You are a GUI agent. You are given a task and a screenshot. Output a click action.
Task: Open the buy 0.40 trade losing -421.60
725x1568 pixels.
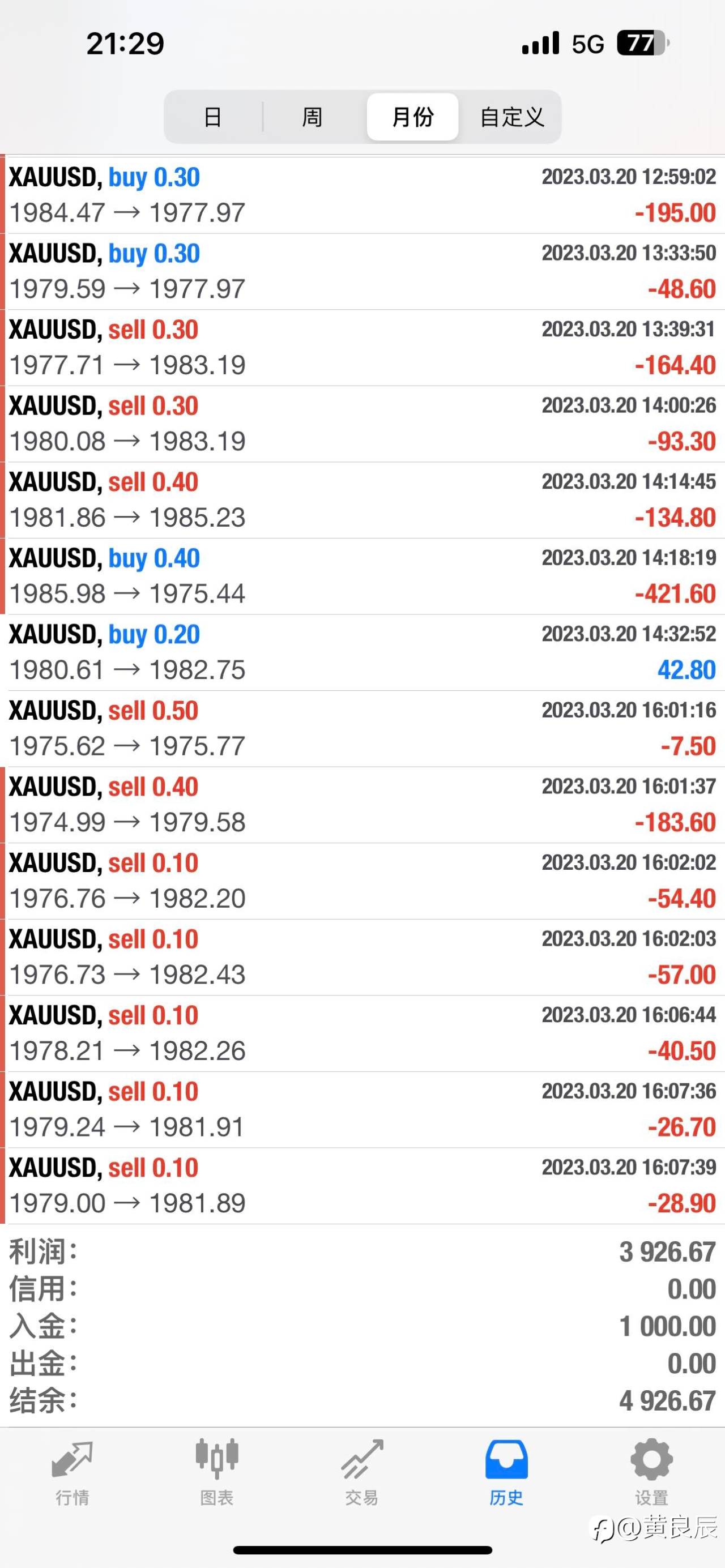tap(362, 576)
